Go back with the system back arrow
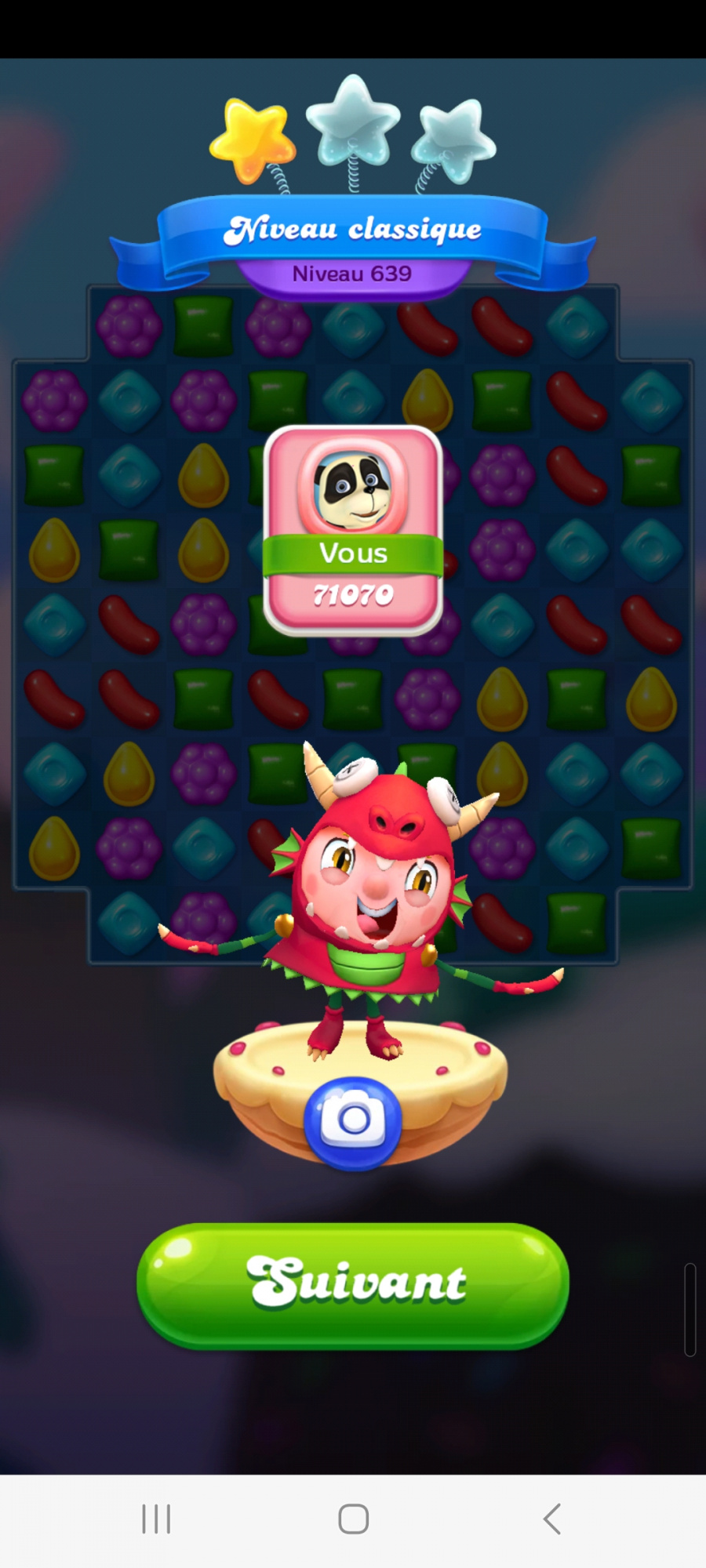Viewport: 706px width, 1568px height. 552,1519
